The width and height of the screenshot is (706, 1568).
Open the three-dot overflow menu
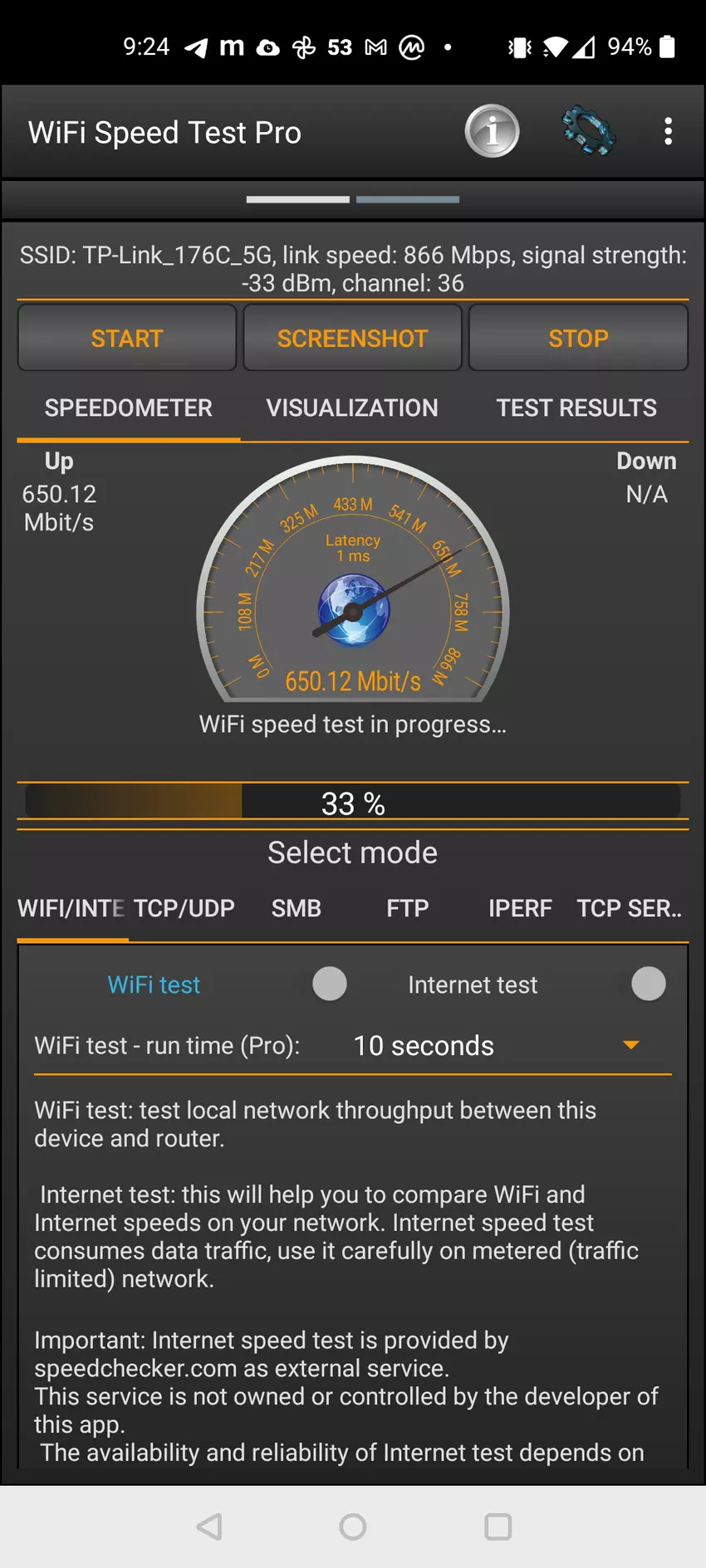[x=668, y=131]
